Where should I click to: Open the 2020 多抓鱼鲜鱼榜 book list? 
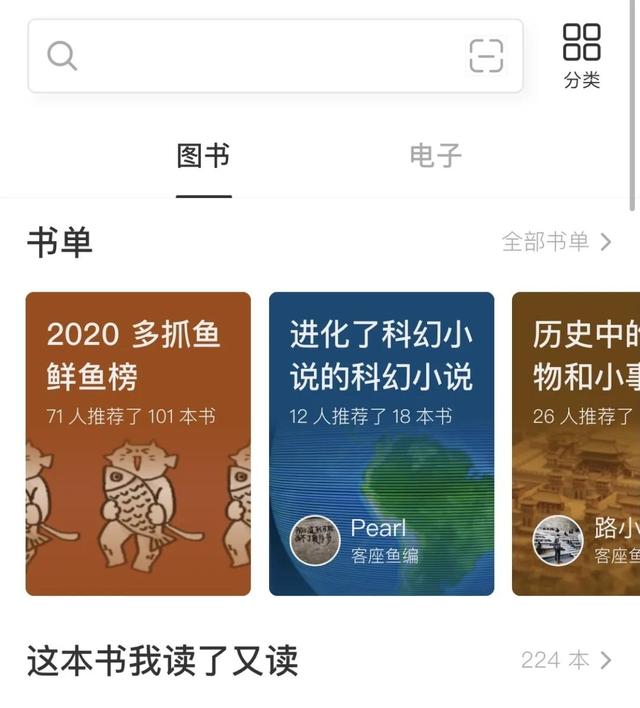(x=138, y=443)
